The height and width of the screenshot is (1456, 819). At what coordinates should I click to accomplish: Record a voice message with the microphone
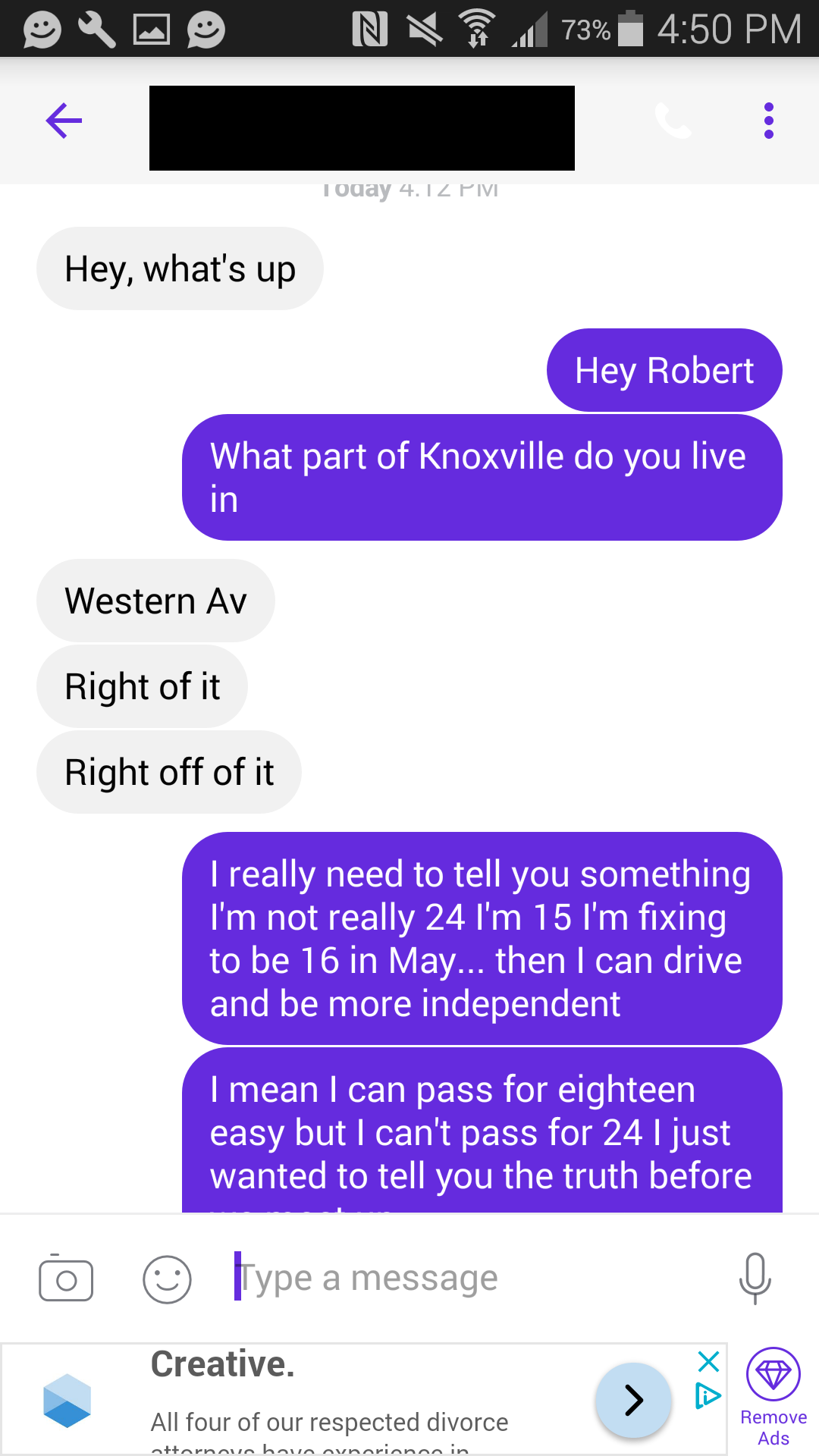pos(755,1279)
